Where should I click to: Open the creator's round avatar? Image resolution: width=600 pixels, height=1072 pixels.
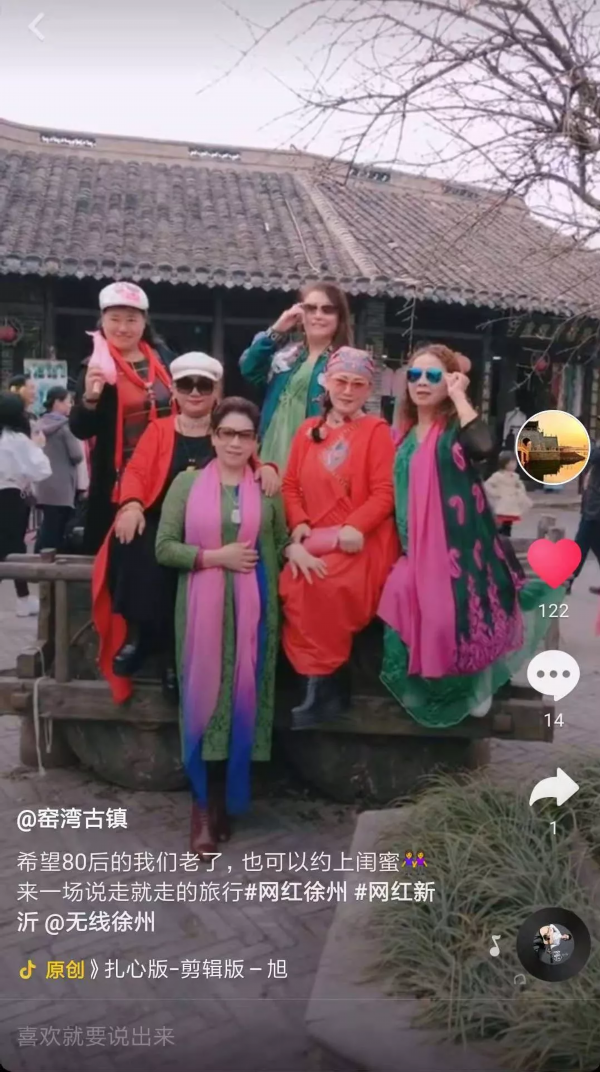(x=552, y=448)
